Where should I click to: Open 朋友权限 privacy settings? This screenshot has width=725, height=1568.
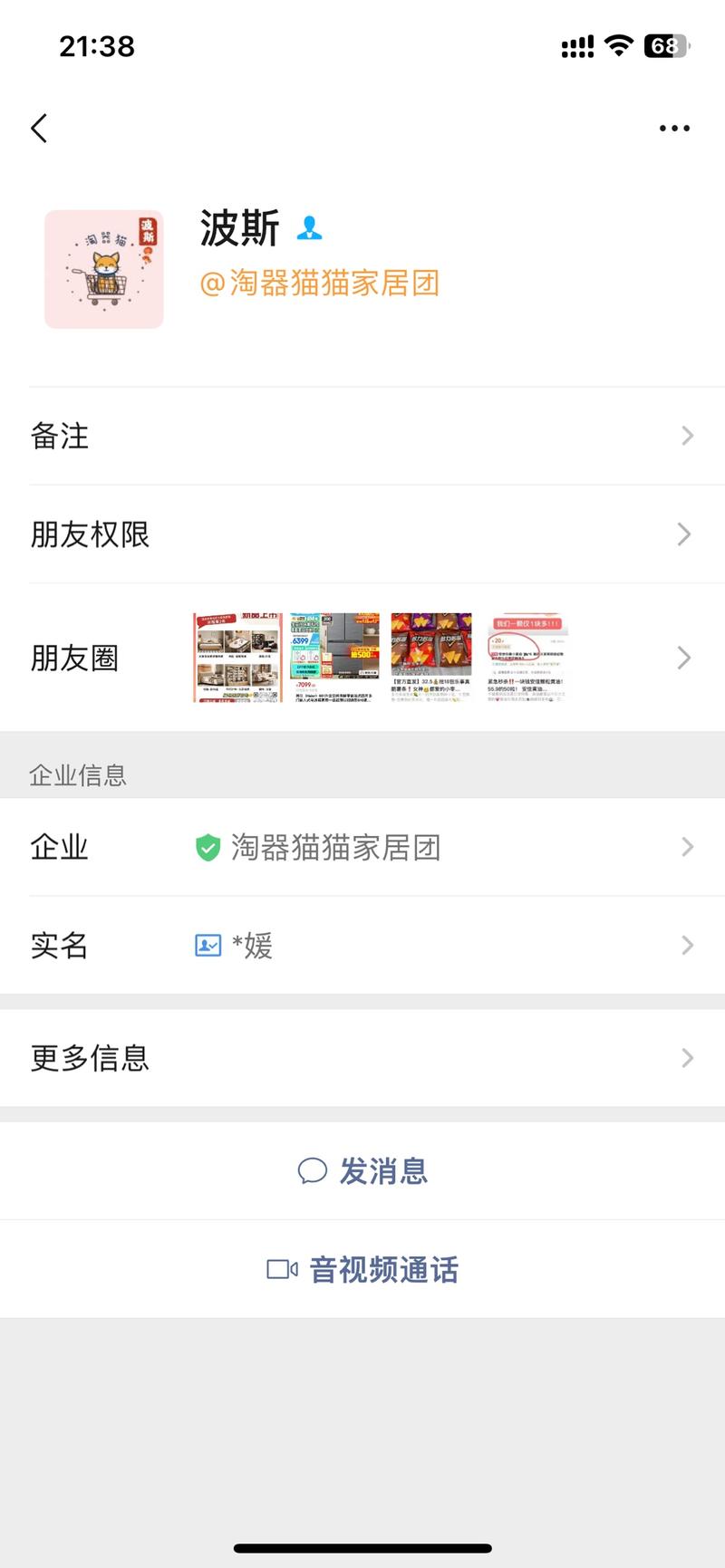pos(362,534)
